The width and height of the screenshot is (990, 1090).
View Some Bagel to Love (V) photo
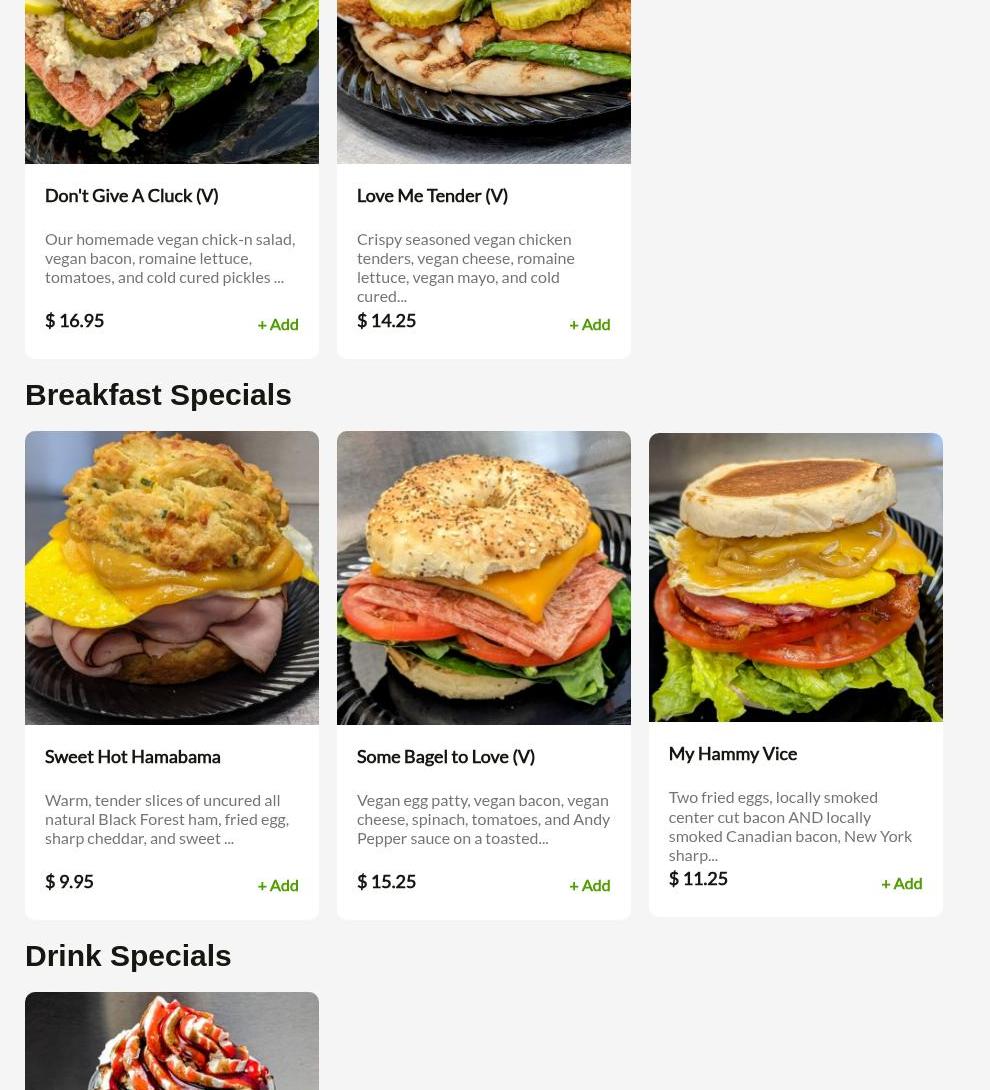484,578
